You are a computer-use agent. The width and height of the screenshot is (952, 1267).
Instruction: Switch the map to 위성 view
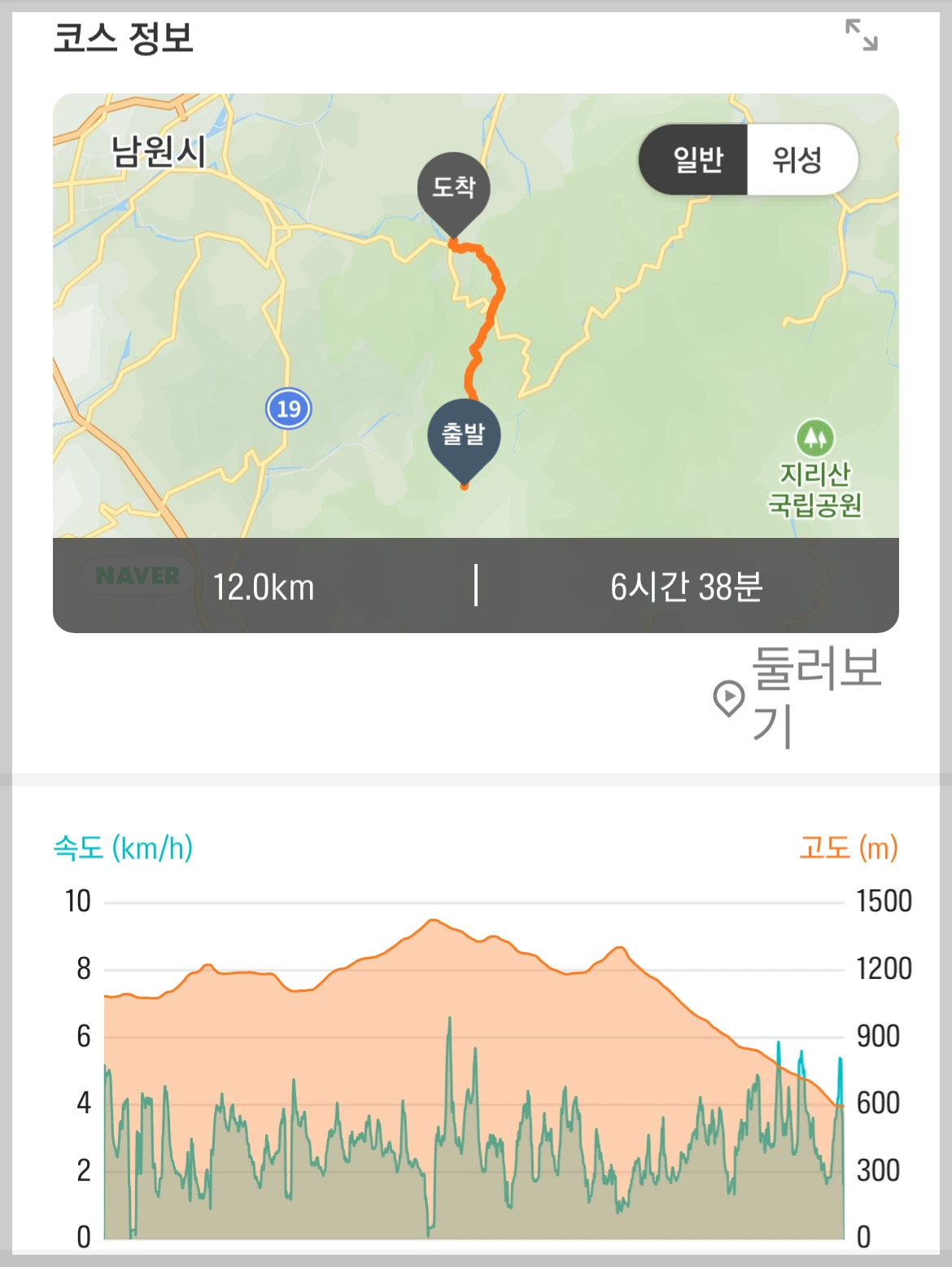[799, 159]
